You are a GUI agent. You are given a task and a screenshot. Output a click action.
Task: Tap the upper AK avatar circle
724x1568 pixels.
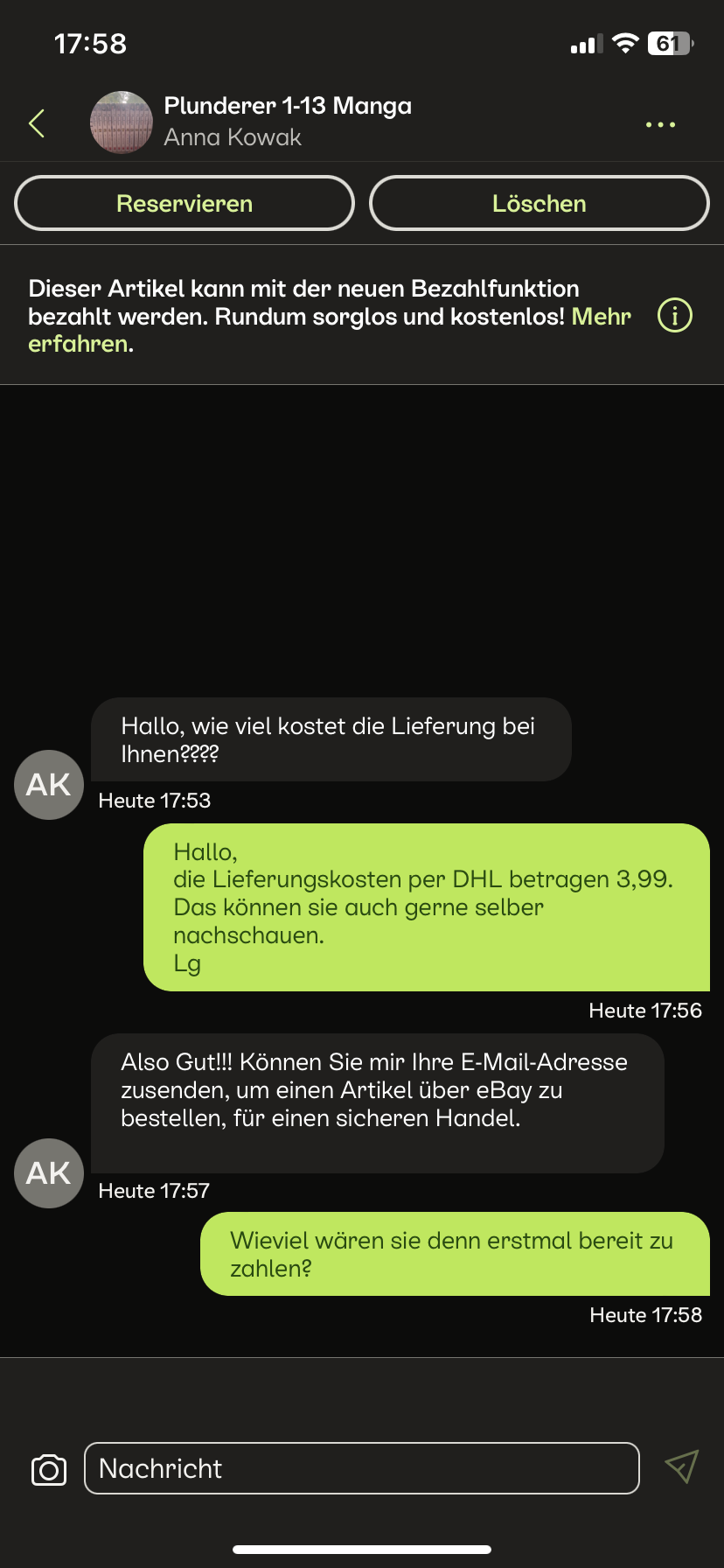(48, 784)
